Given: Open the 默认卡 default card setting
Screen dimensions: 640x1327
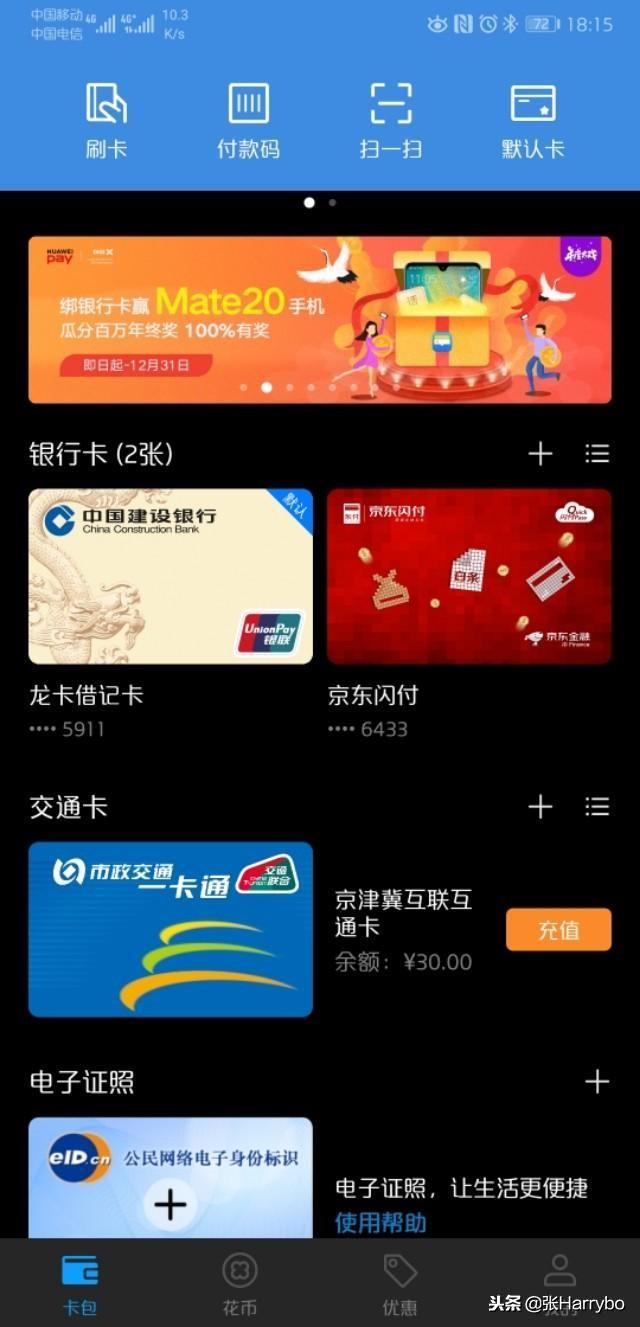Looking at the screenshot, I should (x=533, y=120).
